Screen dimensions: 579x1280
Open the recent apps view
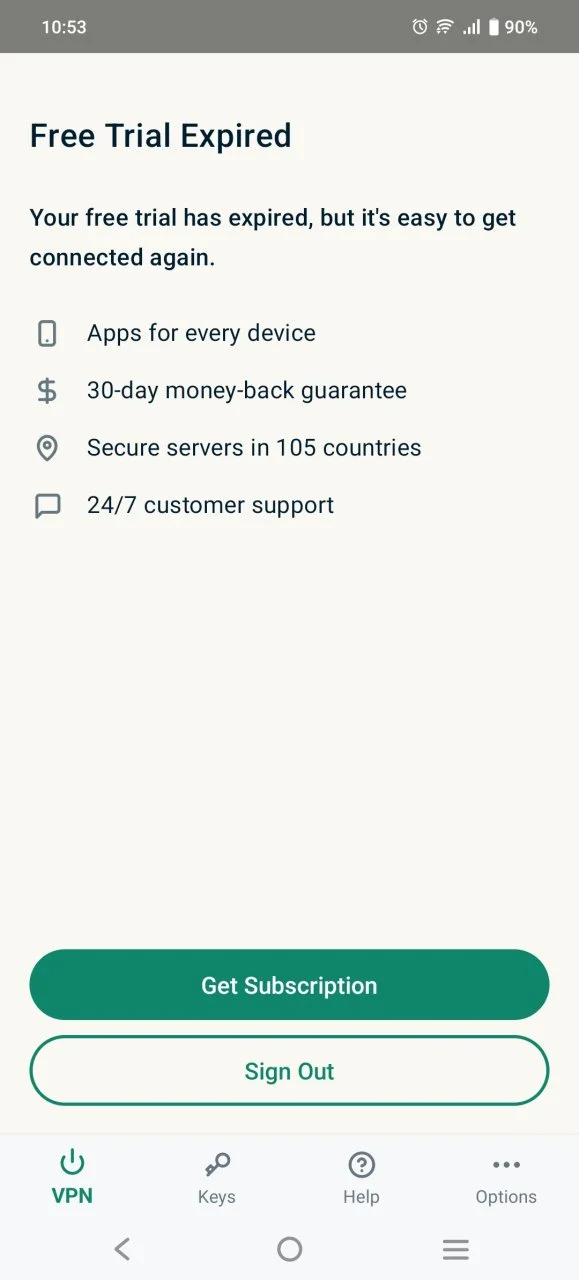click(456, 1249)
